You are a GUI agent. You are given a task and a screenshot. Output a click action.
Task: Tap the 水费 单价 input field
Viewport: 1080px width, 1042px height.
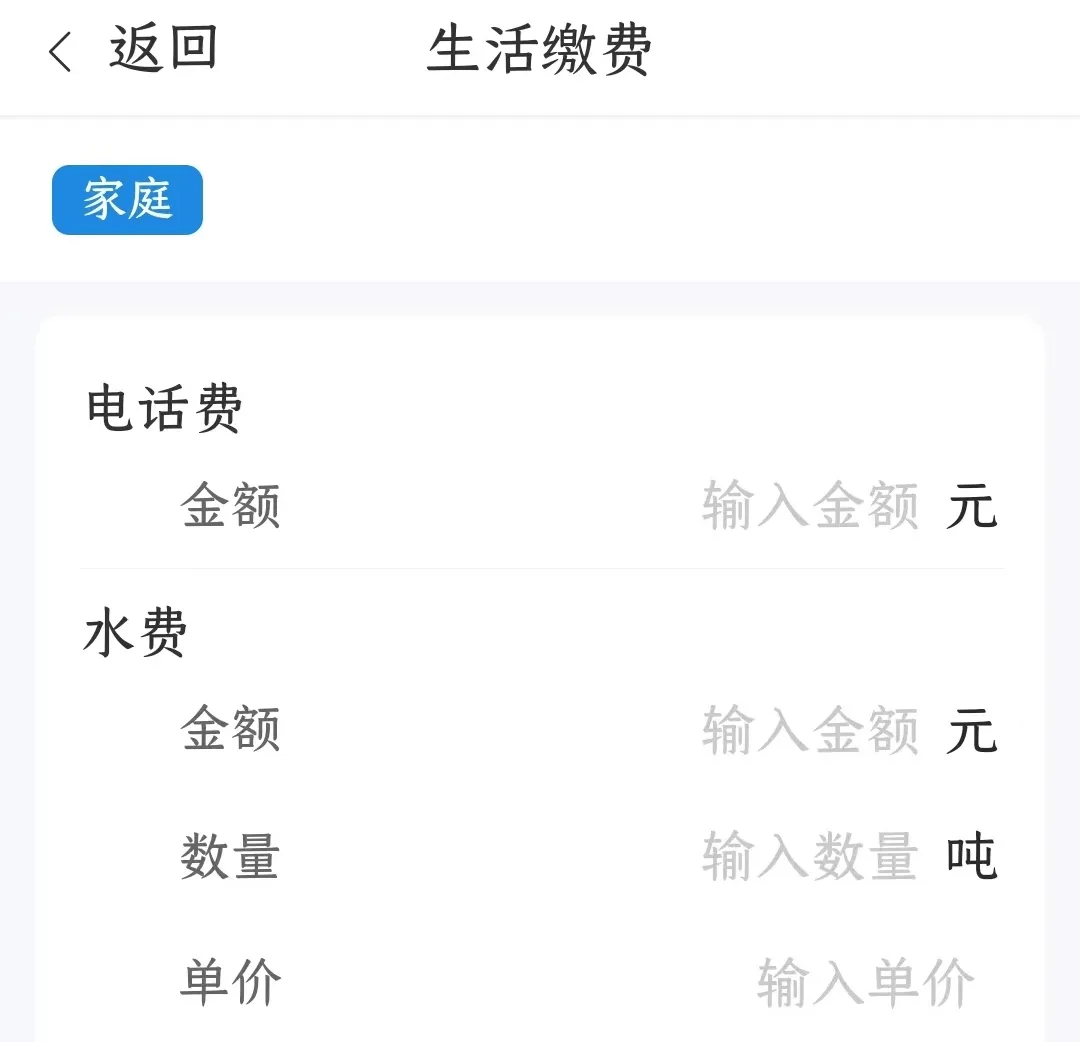click(x=865, y=982)
